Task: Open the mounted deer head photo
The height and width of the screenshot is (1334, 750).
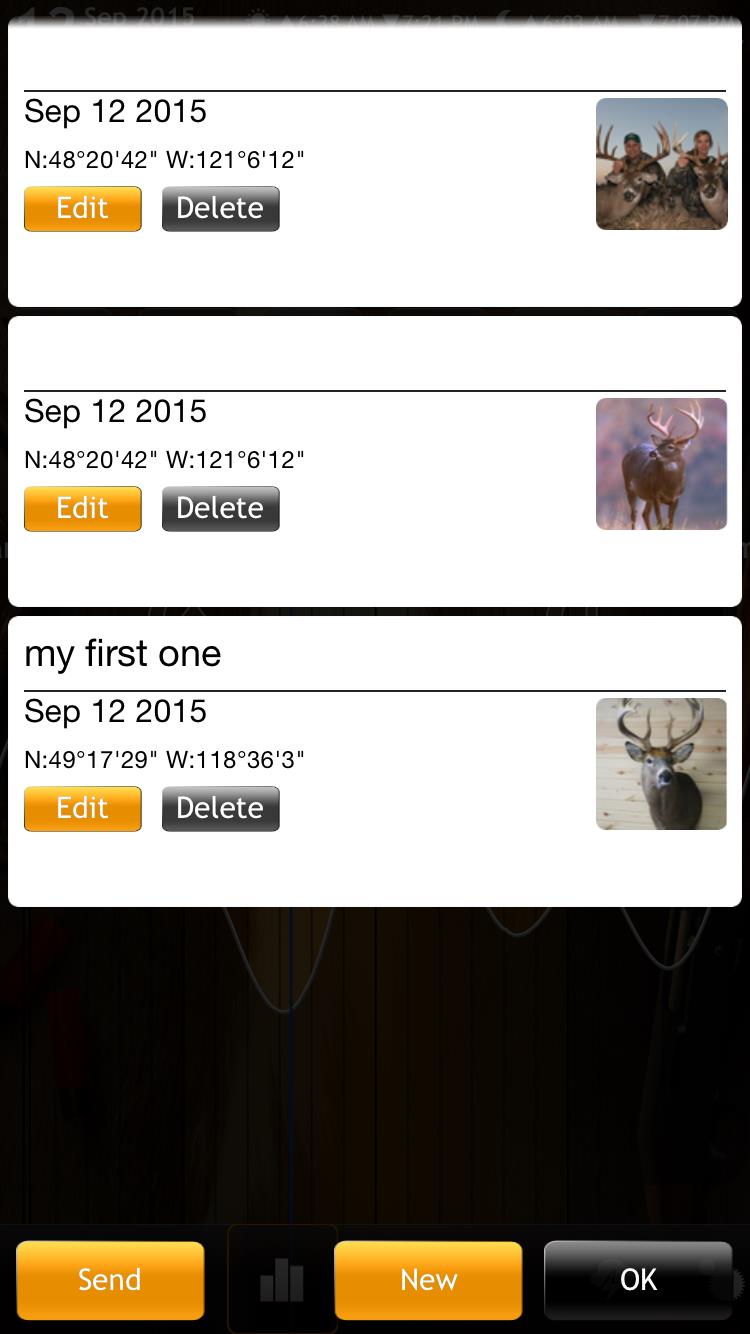Action: (x=662, y=764)
